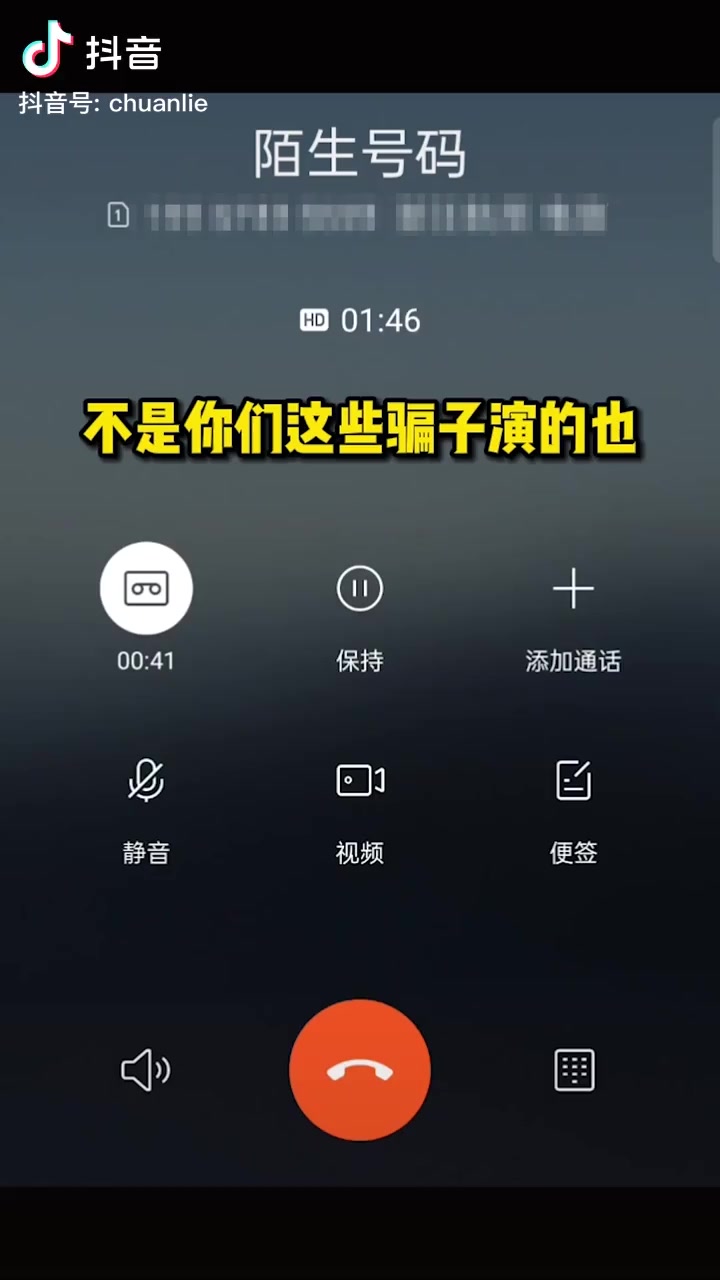Stop the call recording
Viewport: 720px width, 1280px height.
(146, 588)
